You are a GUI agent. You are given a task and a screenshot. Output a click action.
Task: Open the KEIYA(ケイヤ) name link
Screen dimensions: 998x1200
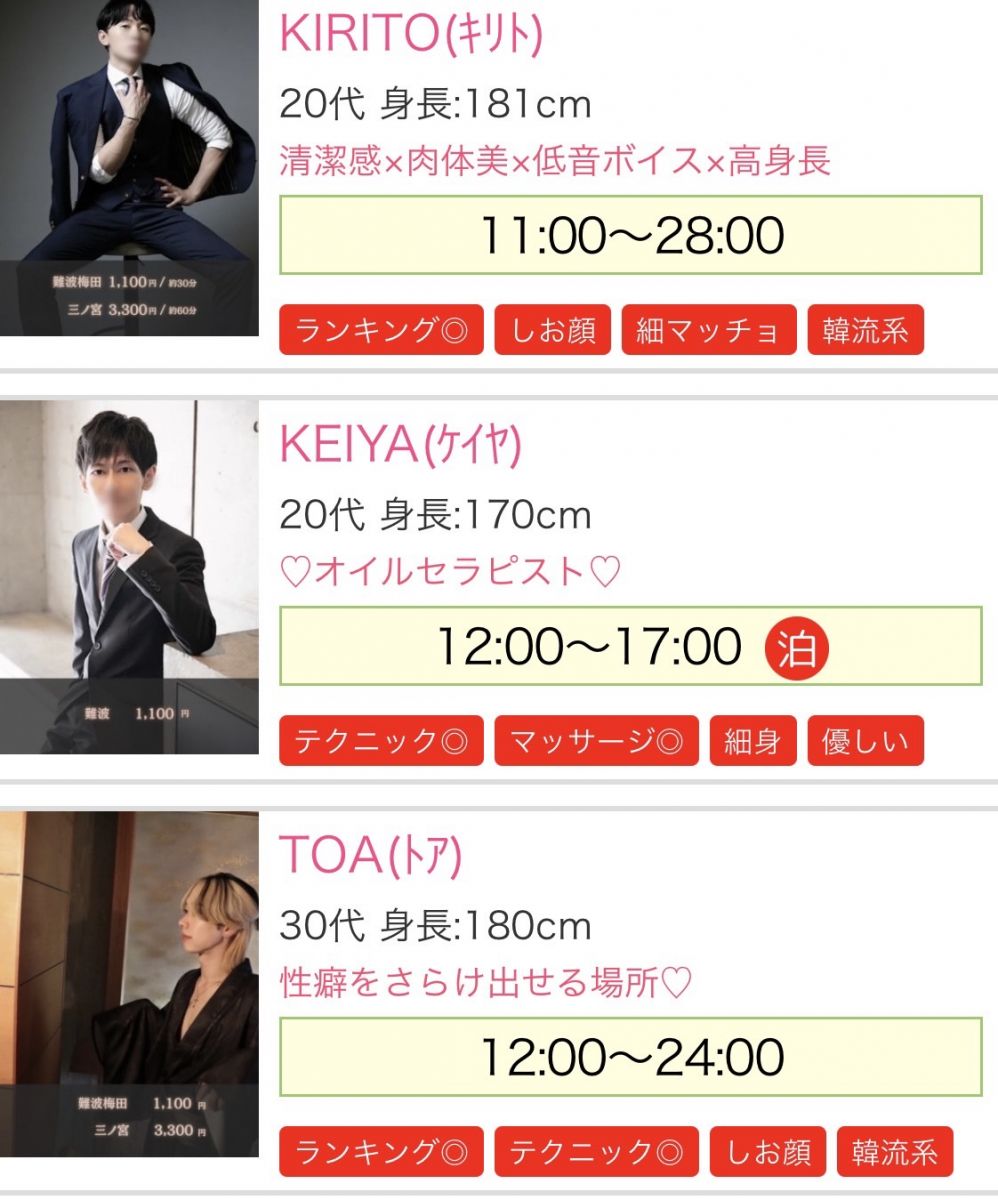401,445
